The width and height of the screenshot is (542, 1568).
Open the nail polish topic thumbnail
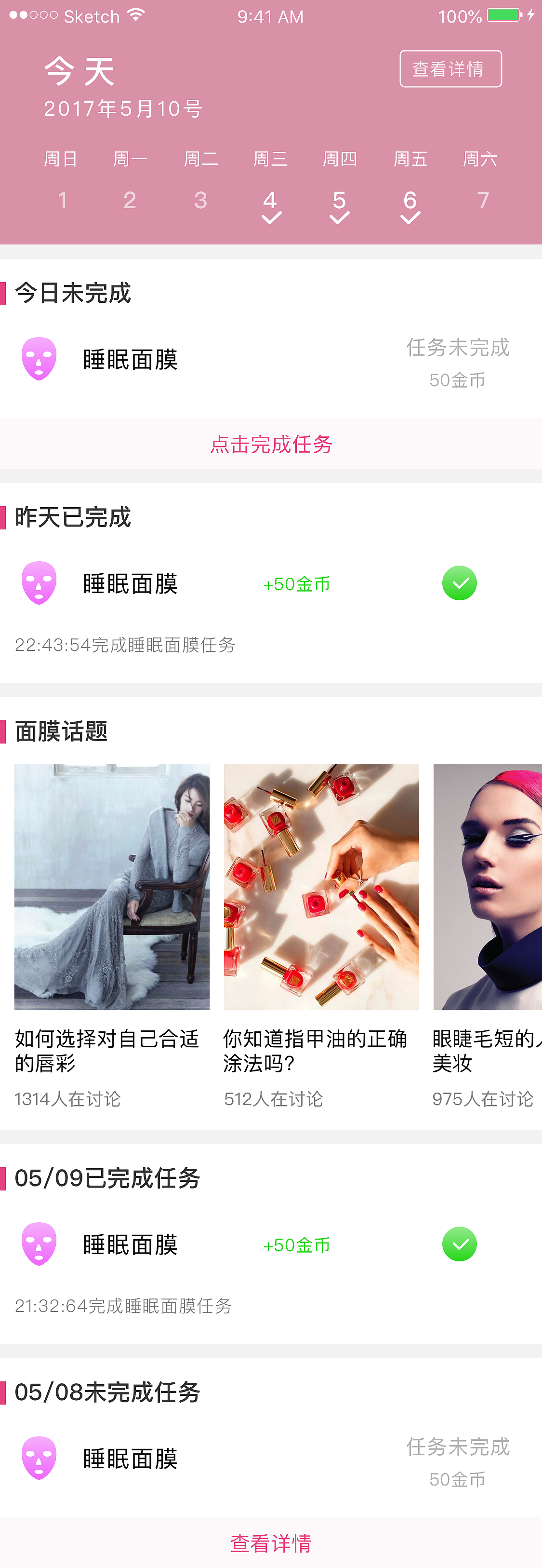321,886
